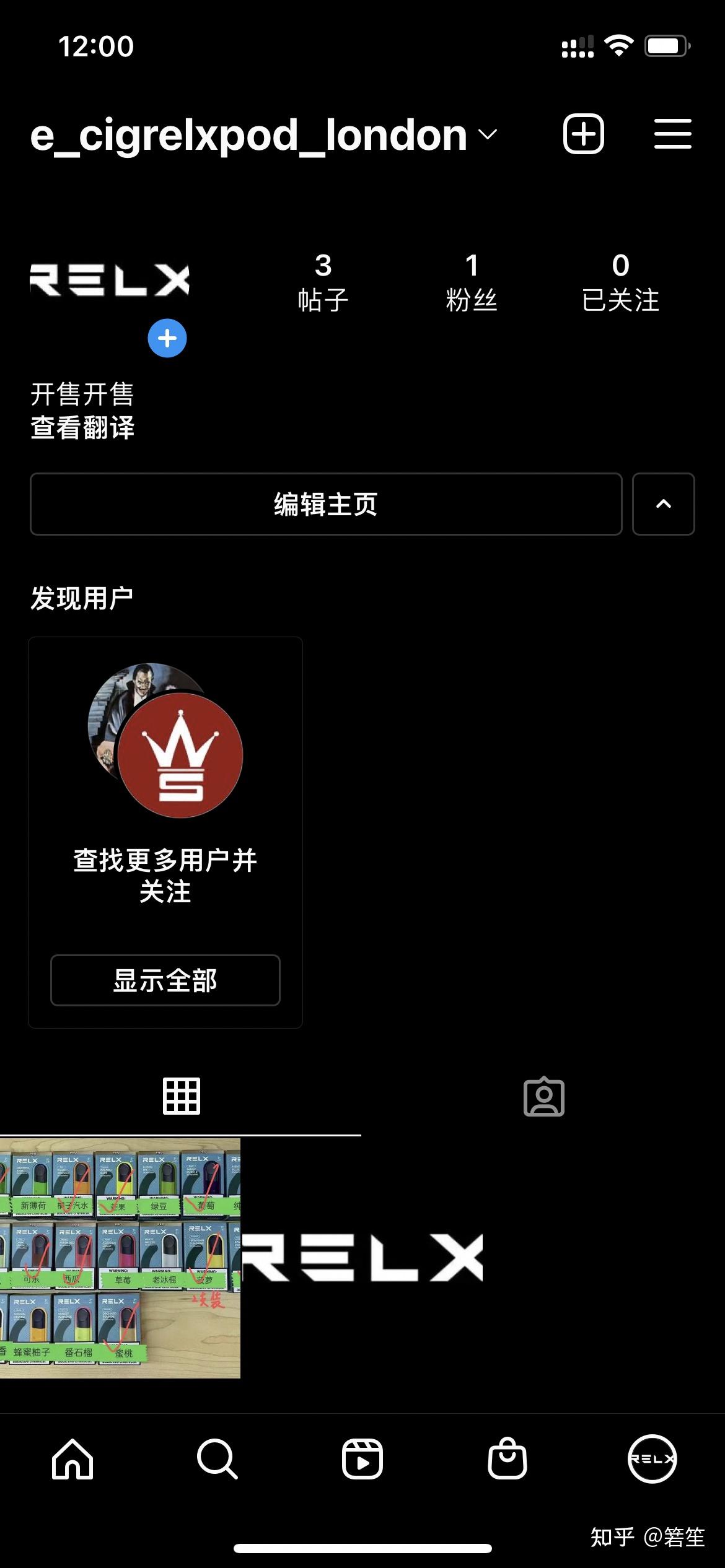Screen dimensions: 725x1568
Task: Add a story via the blue plus badge
Action: tap(167, 339)
